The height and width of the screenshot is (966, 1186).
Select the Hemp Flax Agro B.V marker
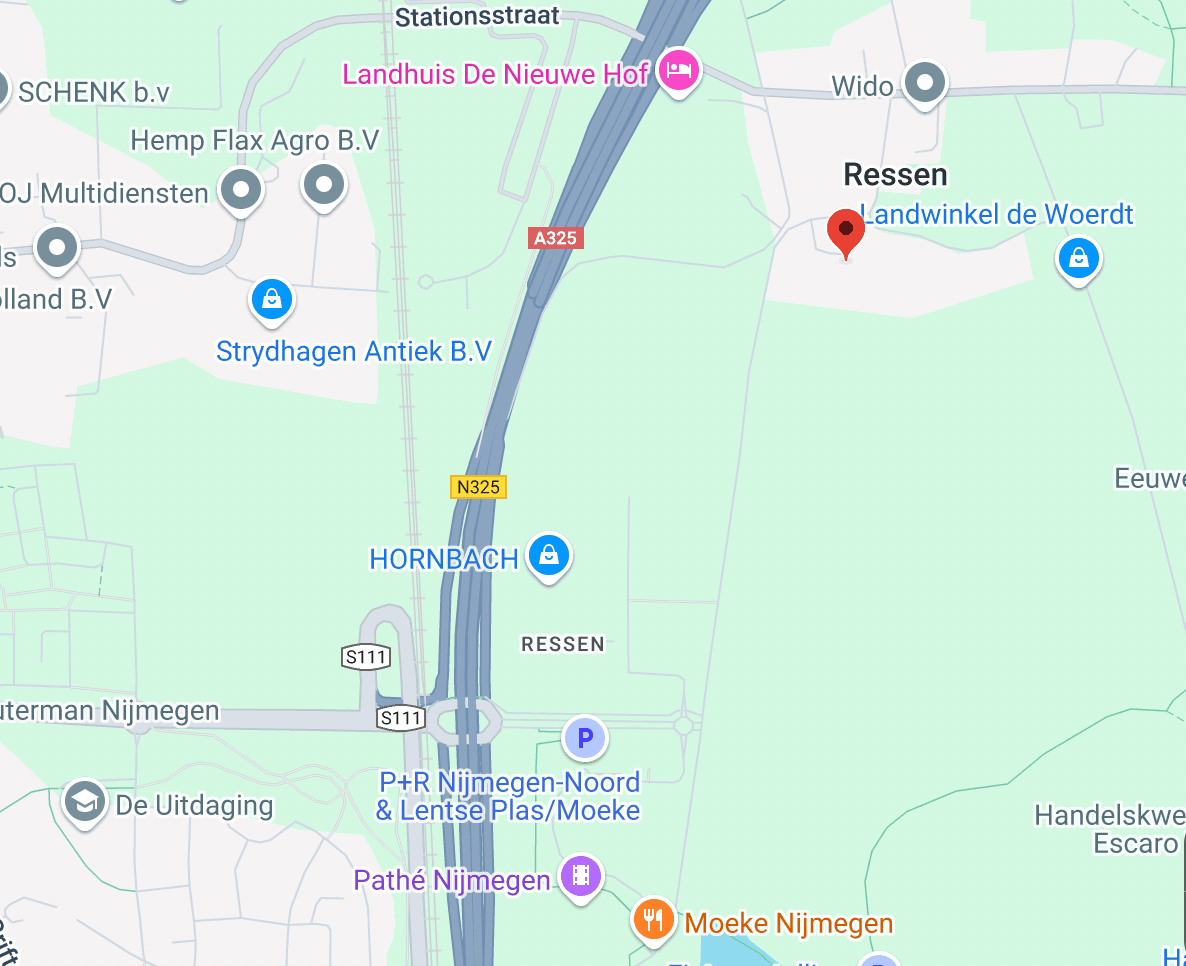[323, 184]
